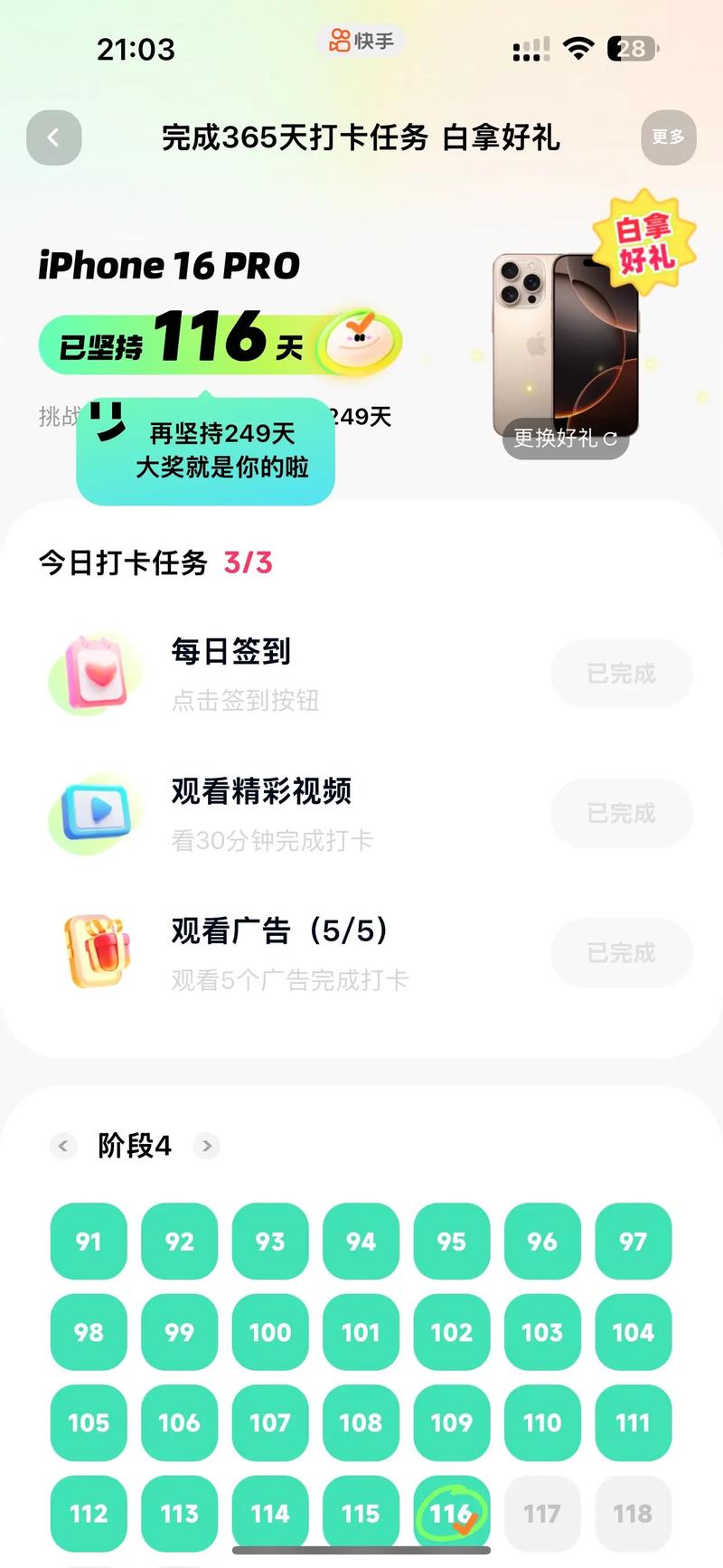Select the unchecked day 118 tile
Image resolution: width=723 pixels, height=1568 pixels.
click(x=634, y=1513)
